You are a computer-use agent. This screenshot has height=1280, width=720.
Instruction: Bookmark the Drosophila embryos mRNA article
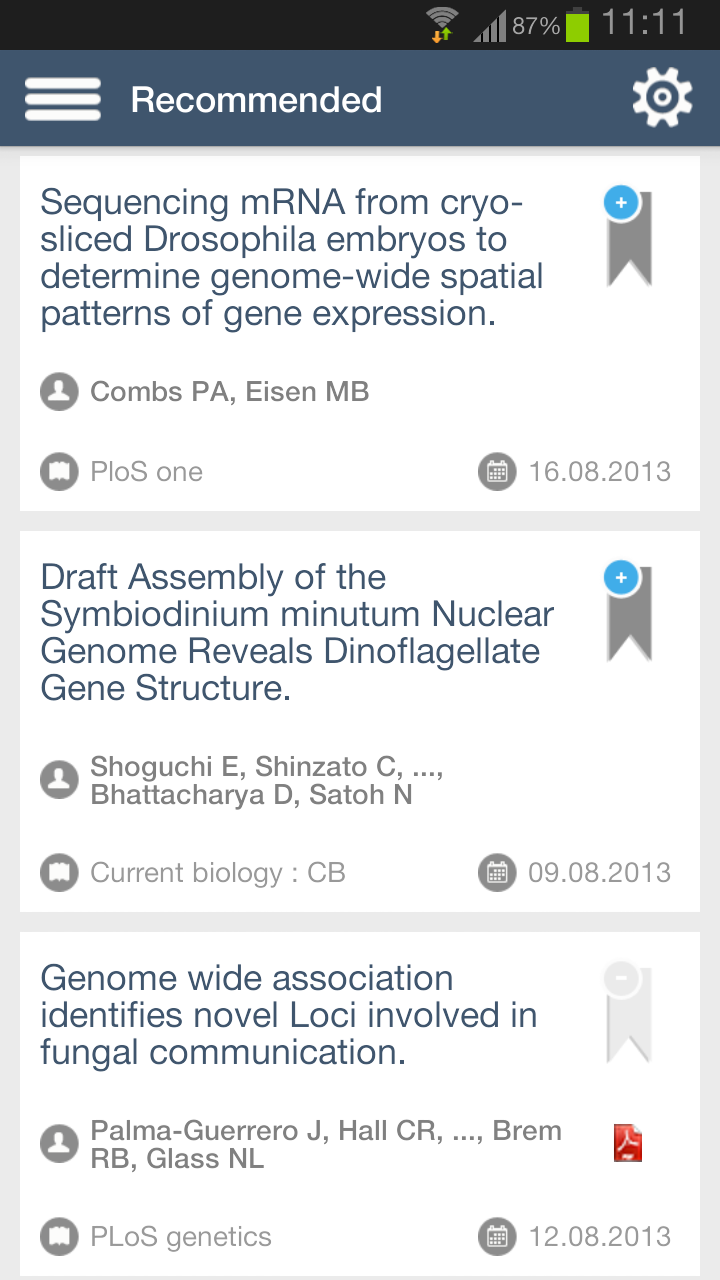629,237
